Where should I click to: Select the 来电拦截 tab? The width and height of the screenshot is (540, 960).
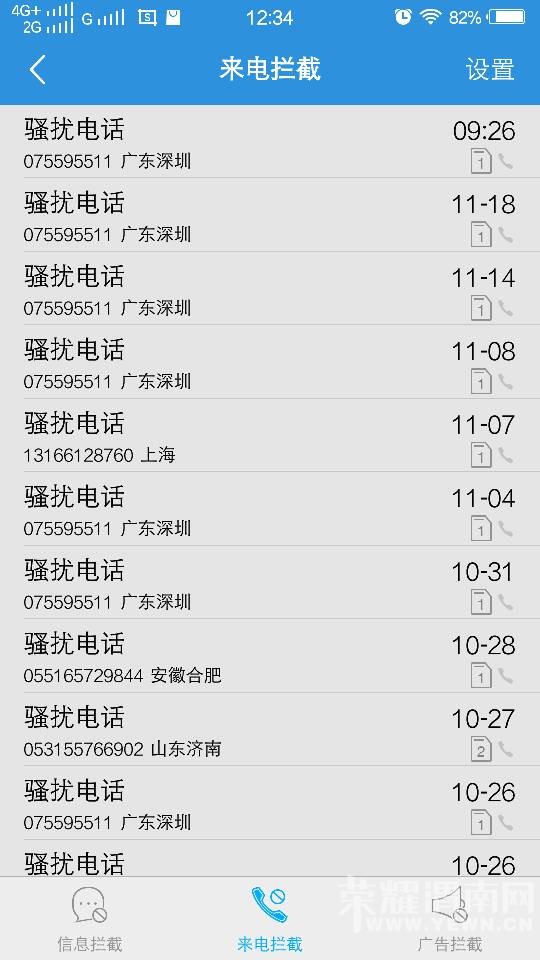(x=270, y=918)
